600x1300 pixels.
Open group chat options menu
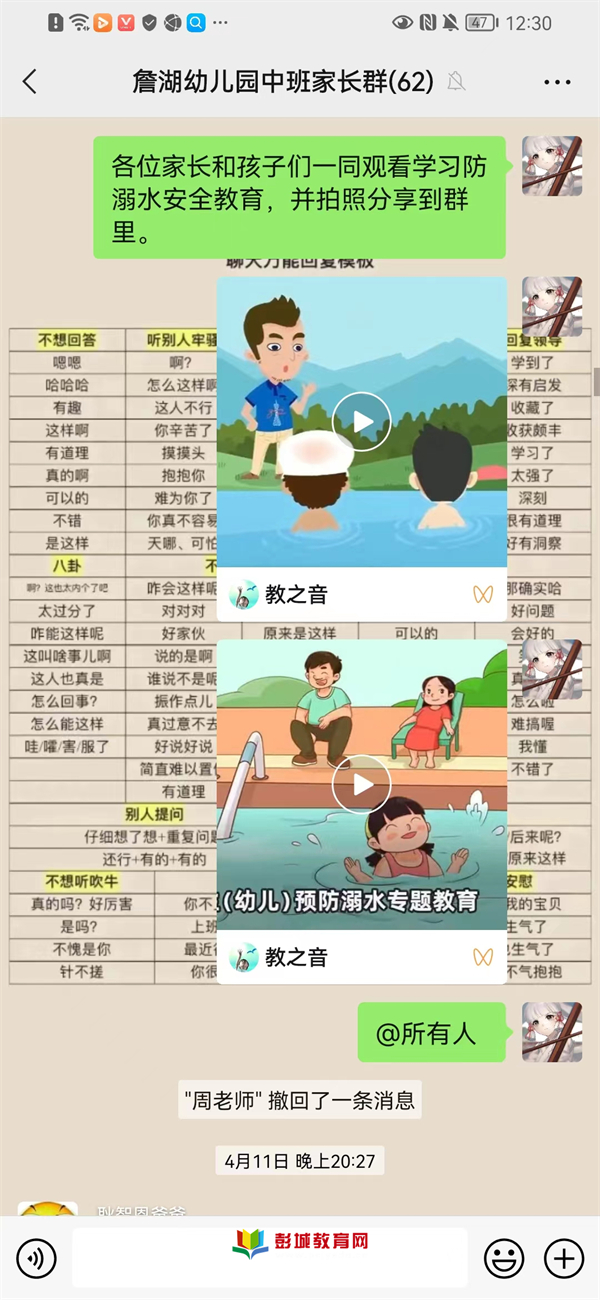pyautogui.click(x=557, y=82)
